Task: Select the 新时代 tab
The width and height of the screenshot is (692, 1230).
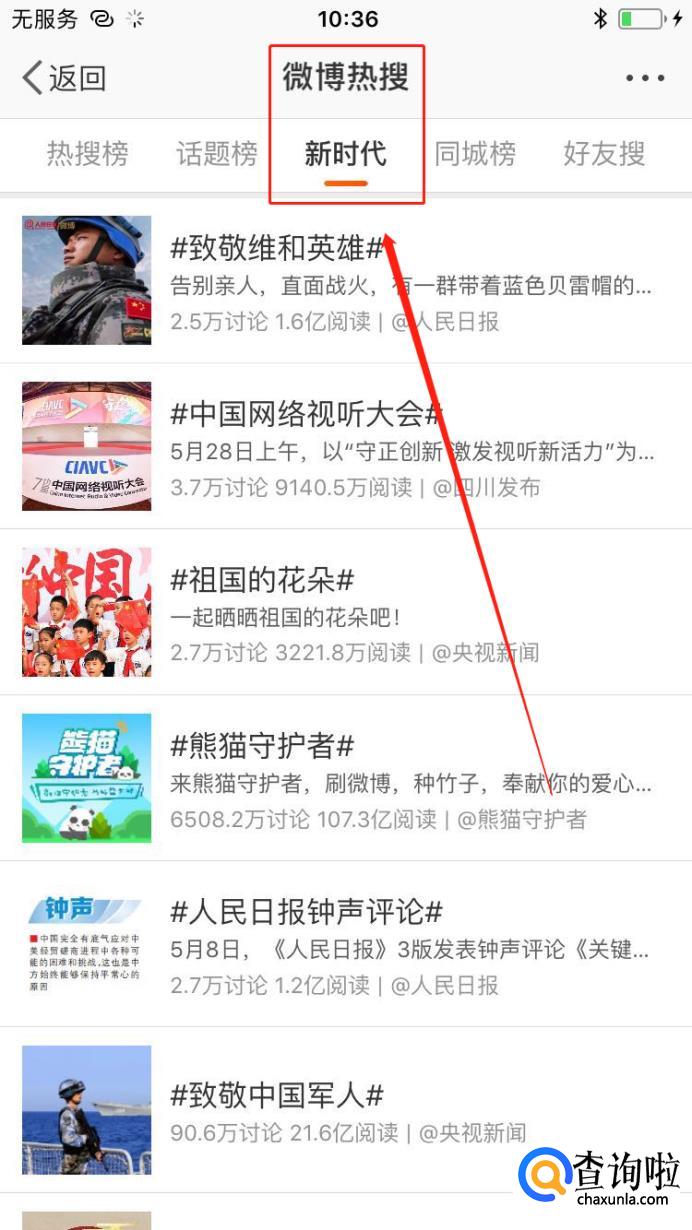Action: point(346,154)
